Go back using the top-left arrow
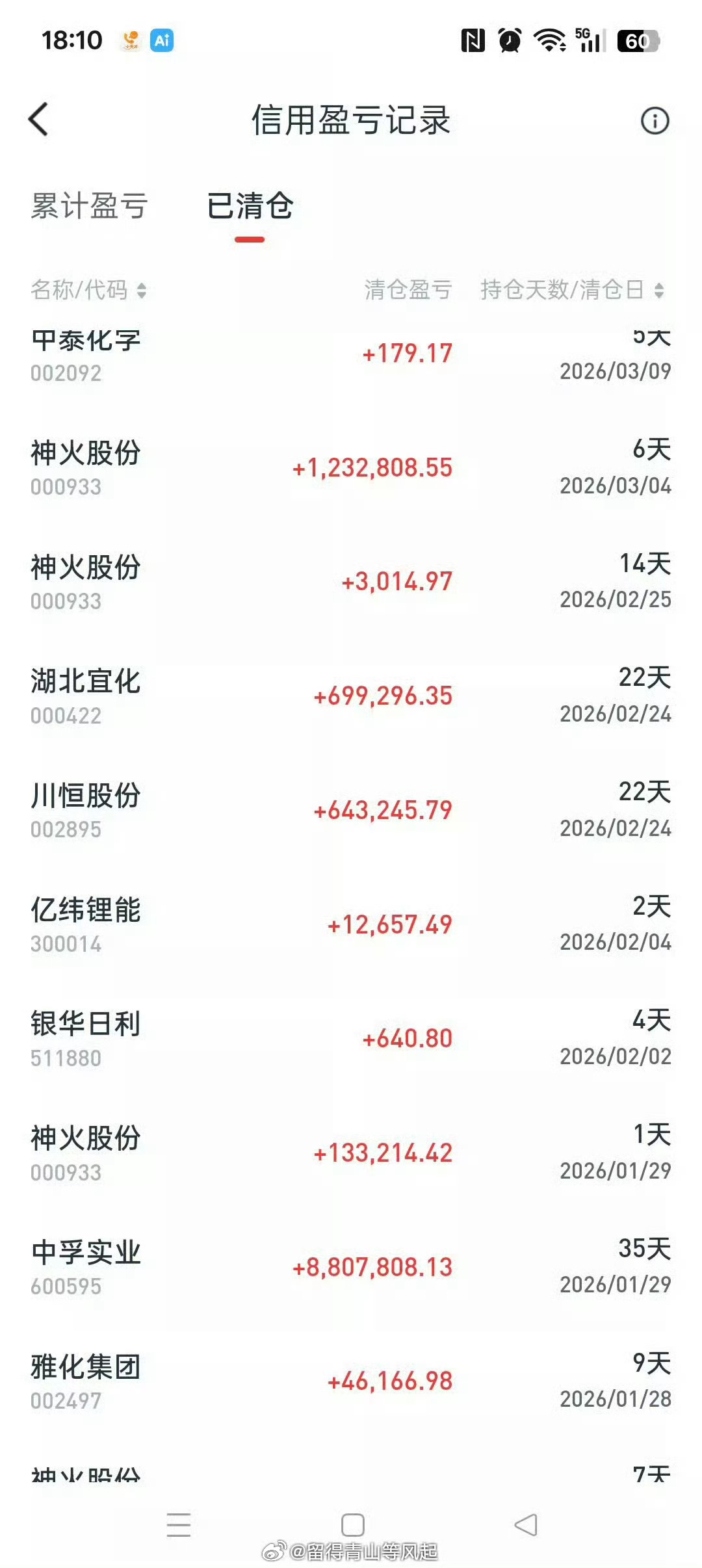Viewport: 702px width, 1568px height. tap(38, 120)
